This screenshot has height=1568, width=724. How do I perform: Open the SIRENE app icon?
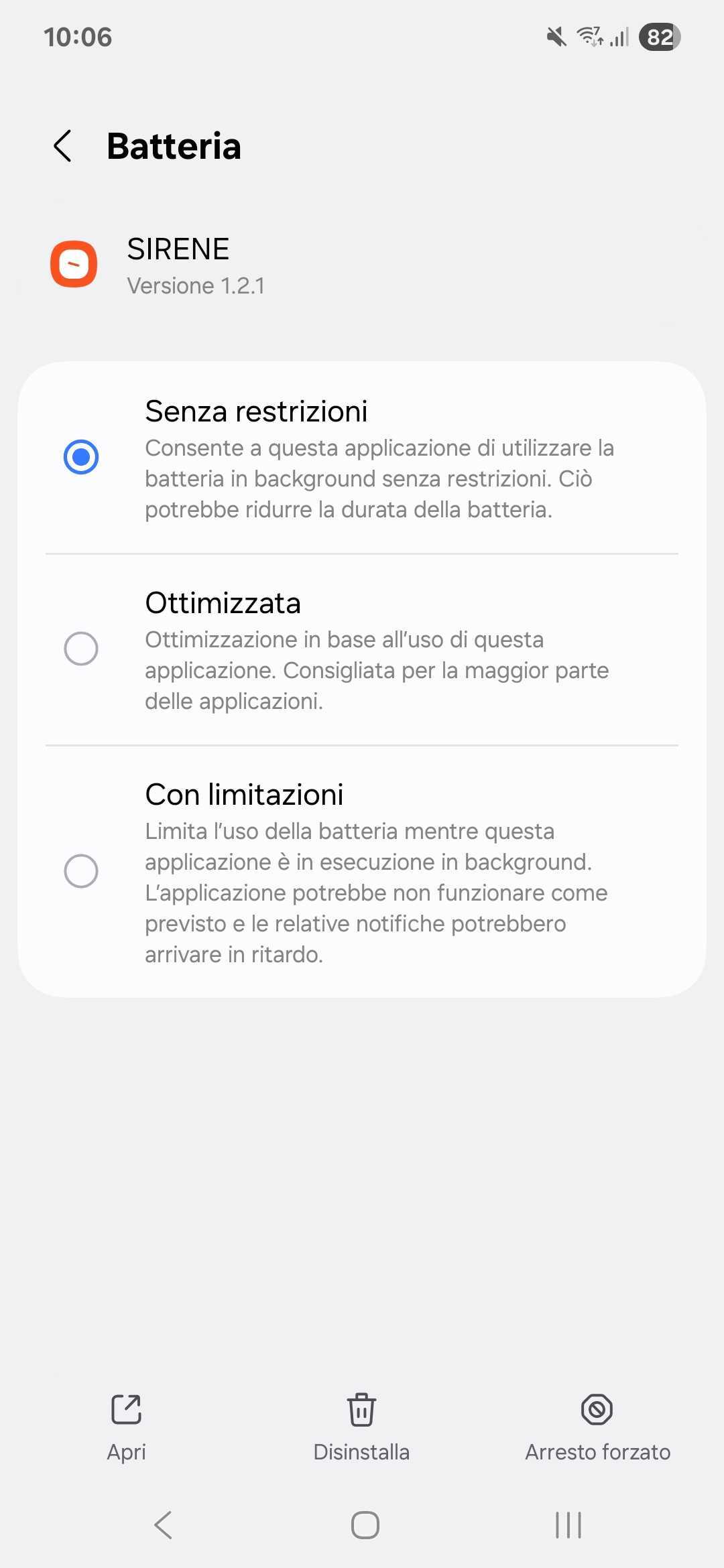[75, 263]
